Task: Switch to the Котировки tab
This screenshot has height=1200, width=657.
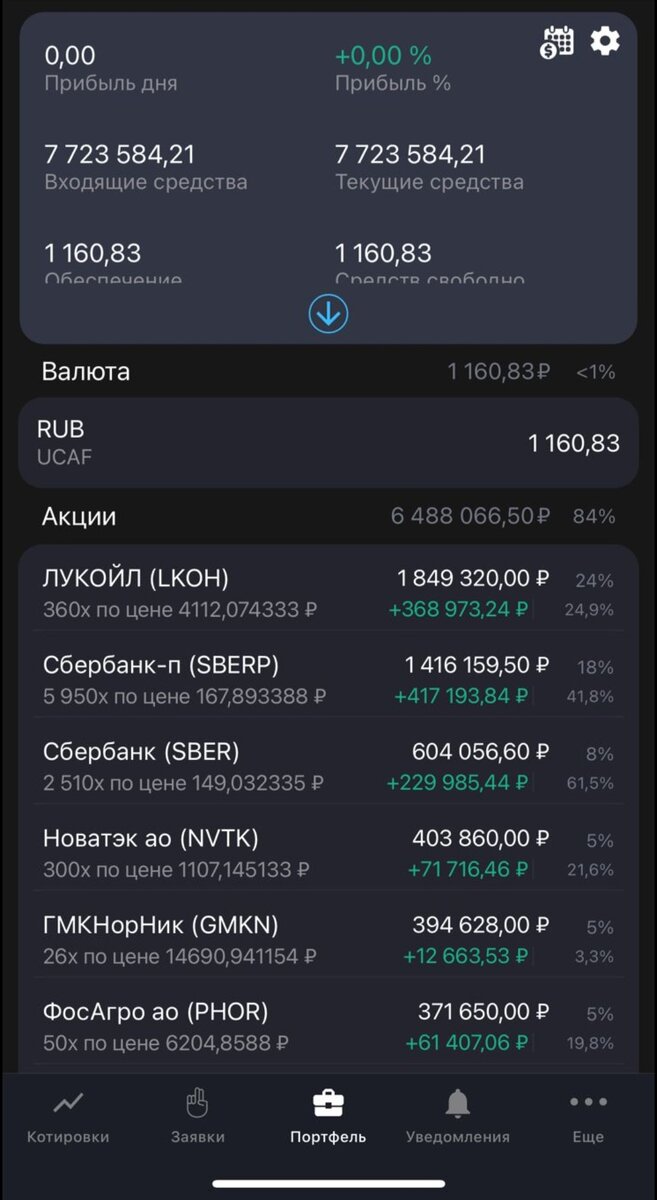Action: [68, 1117]
